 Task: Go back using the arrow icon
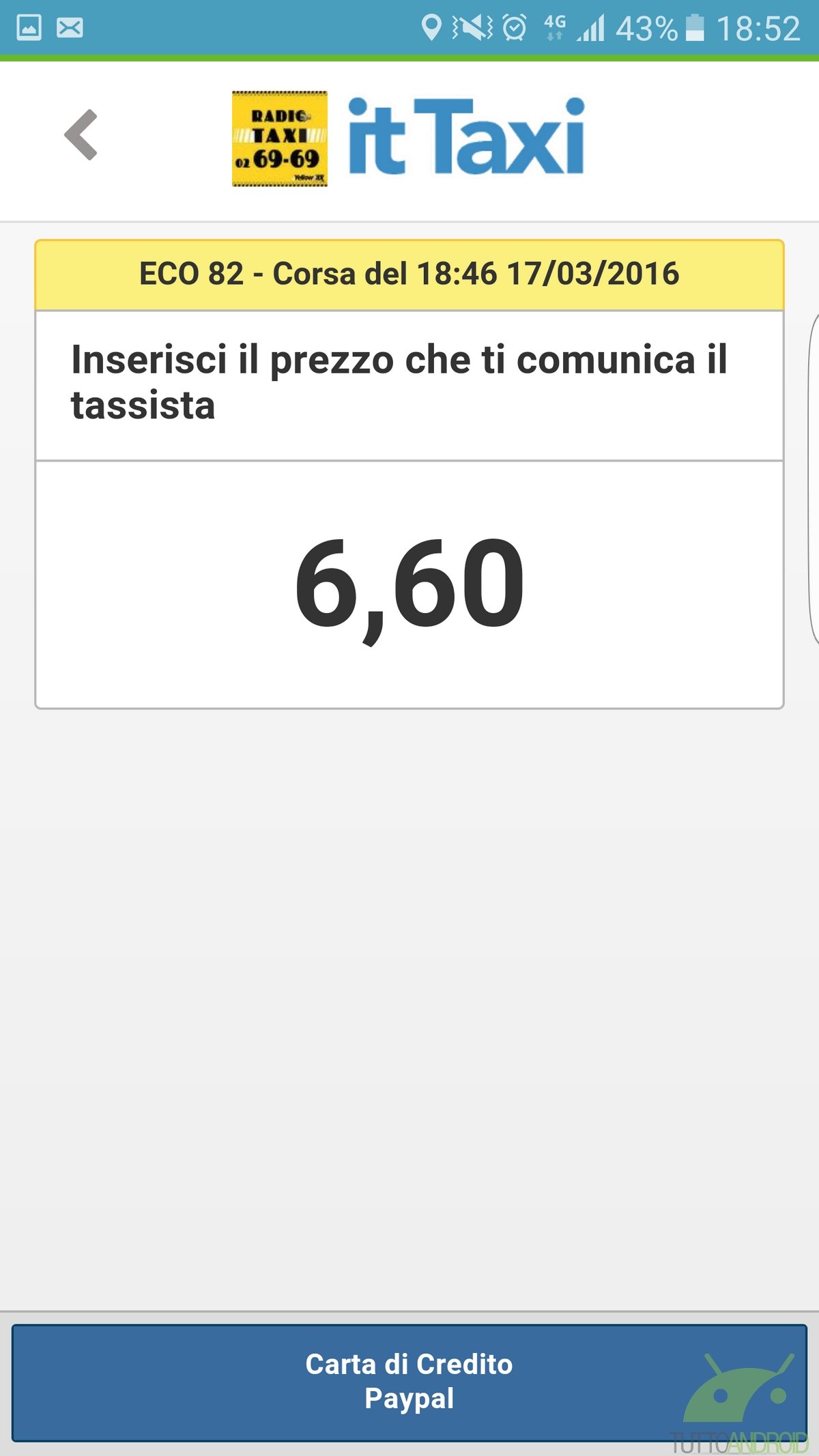[x=81, y=135]
